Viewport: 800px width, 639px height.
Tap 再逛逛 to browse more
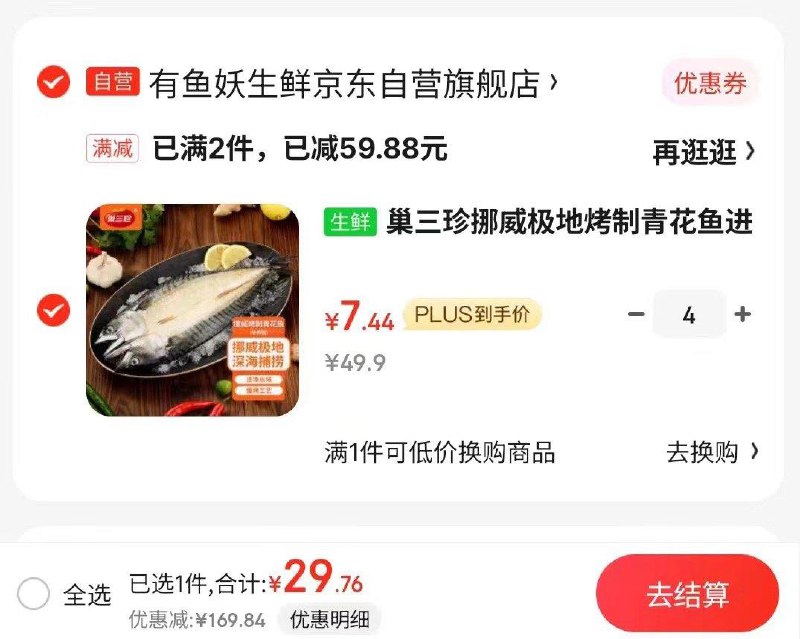pyautogui.click(x=703, y=152)
